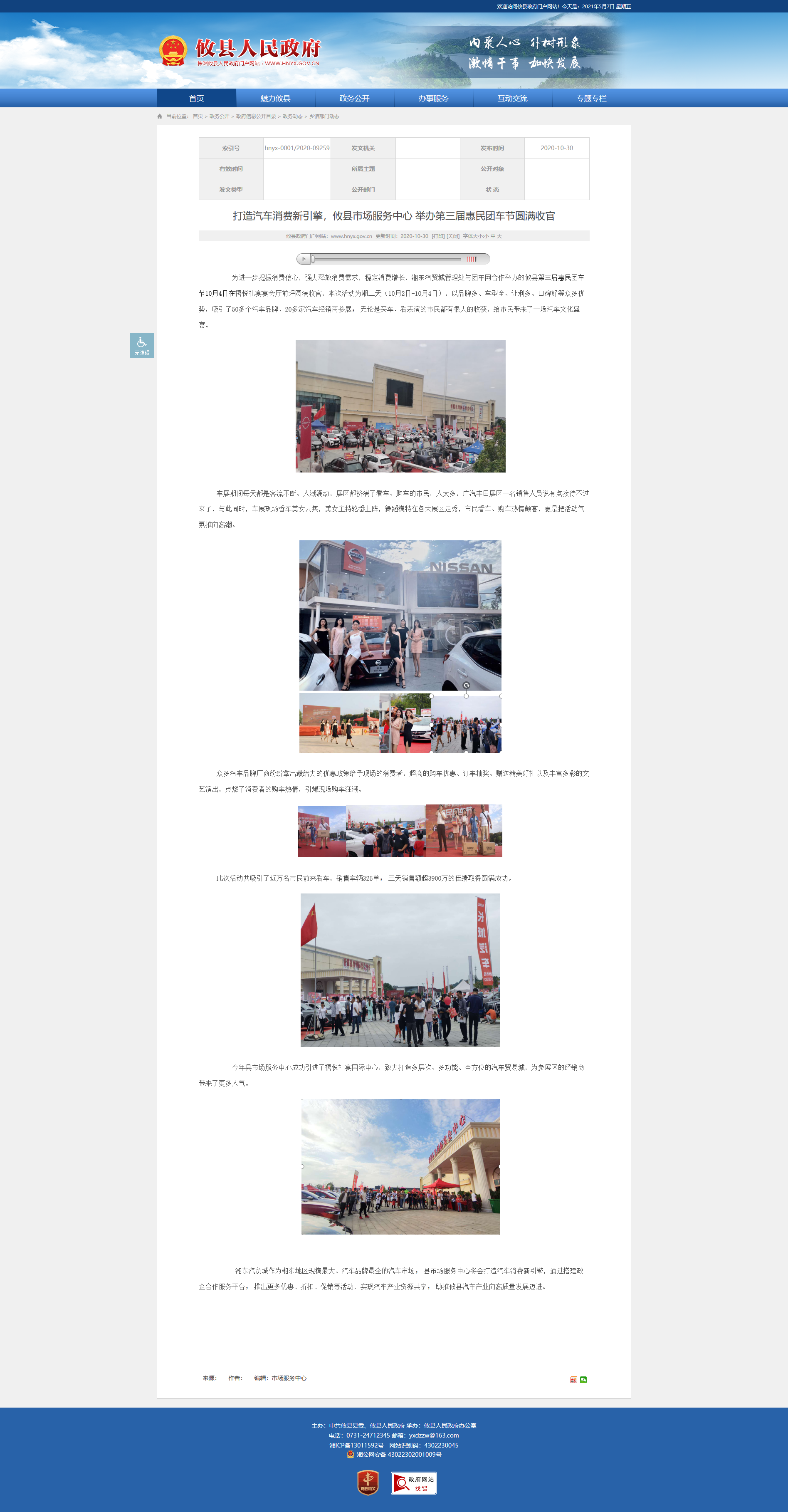This screenshot has height=1512, width=788.
Task: Close the page via [关闭]
Action: (453, 236)
